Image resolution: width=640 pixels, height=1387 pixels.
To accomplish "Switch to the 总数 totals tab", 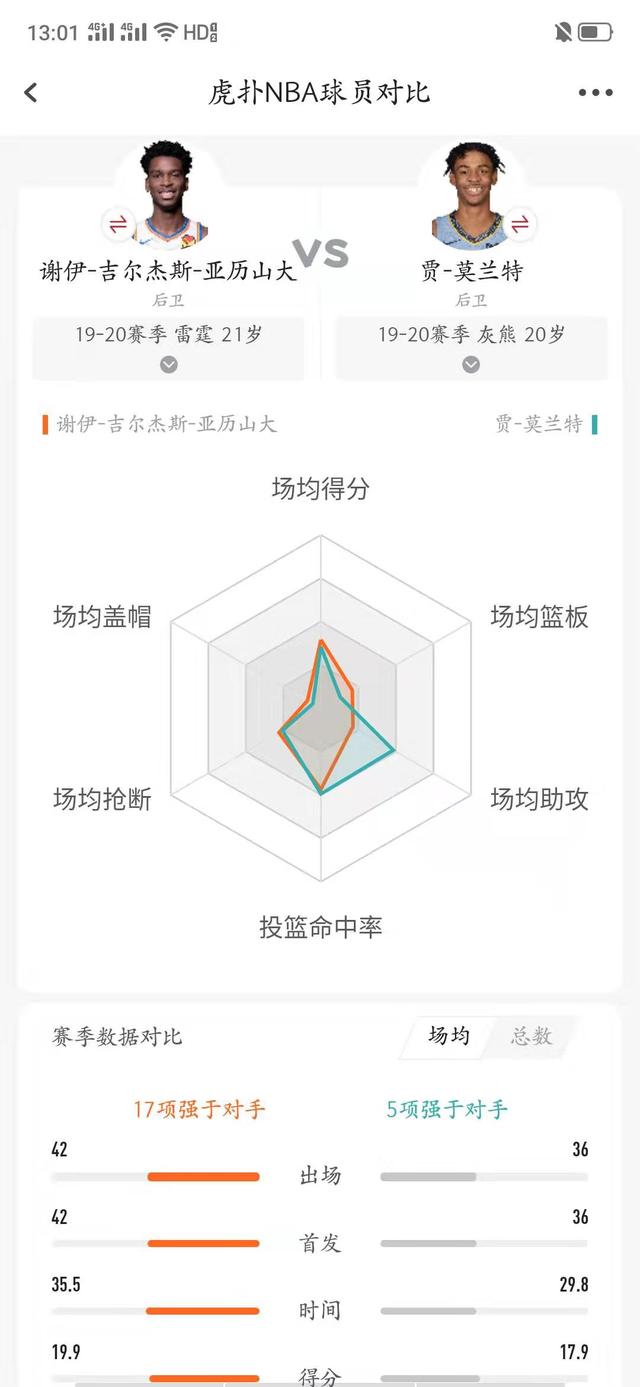I will pos(531,1037).
